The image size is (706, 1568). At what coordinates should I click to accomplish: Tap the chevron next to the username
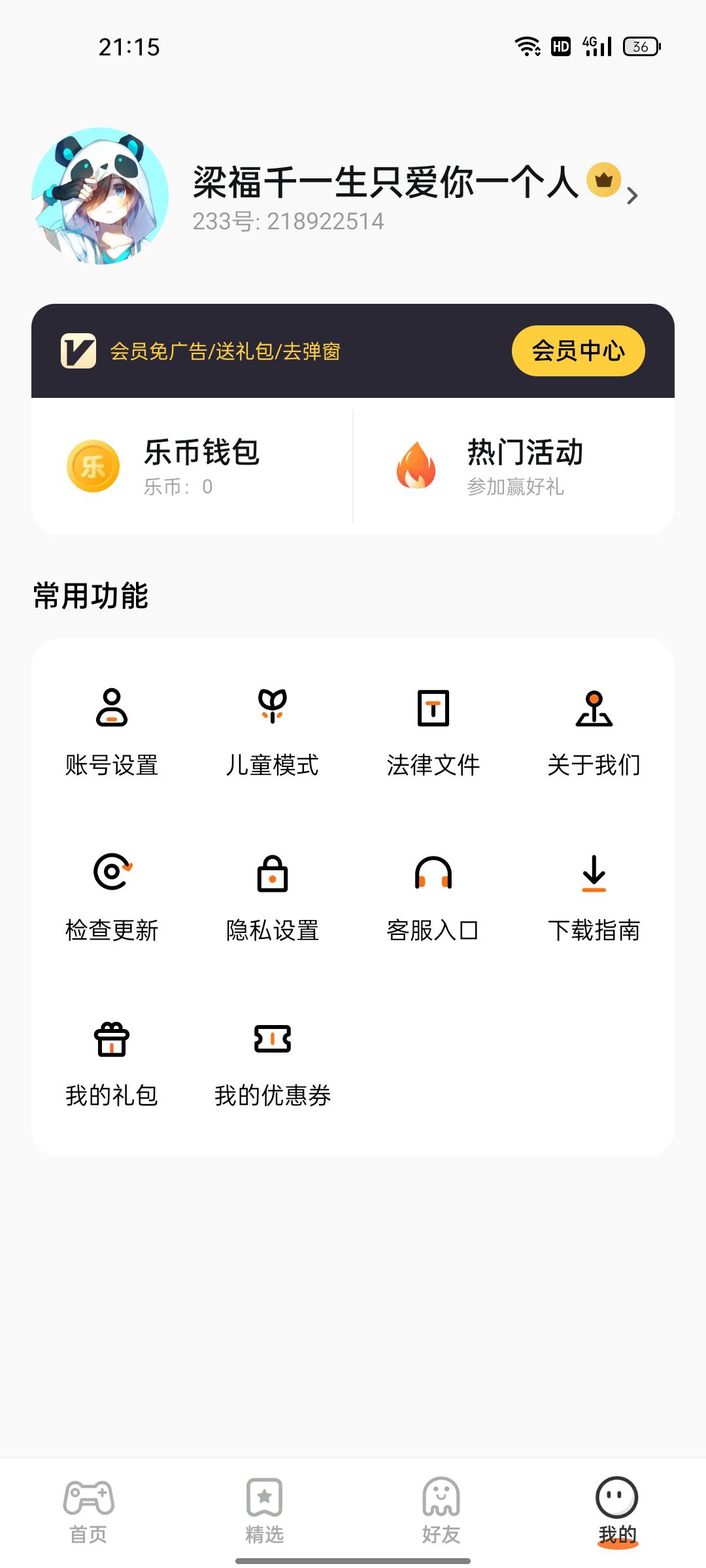tap(631, 196)
